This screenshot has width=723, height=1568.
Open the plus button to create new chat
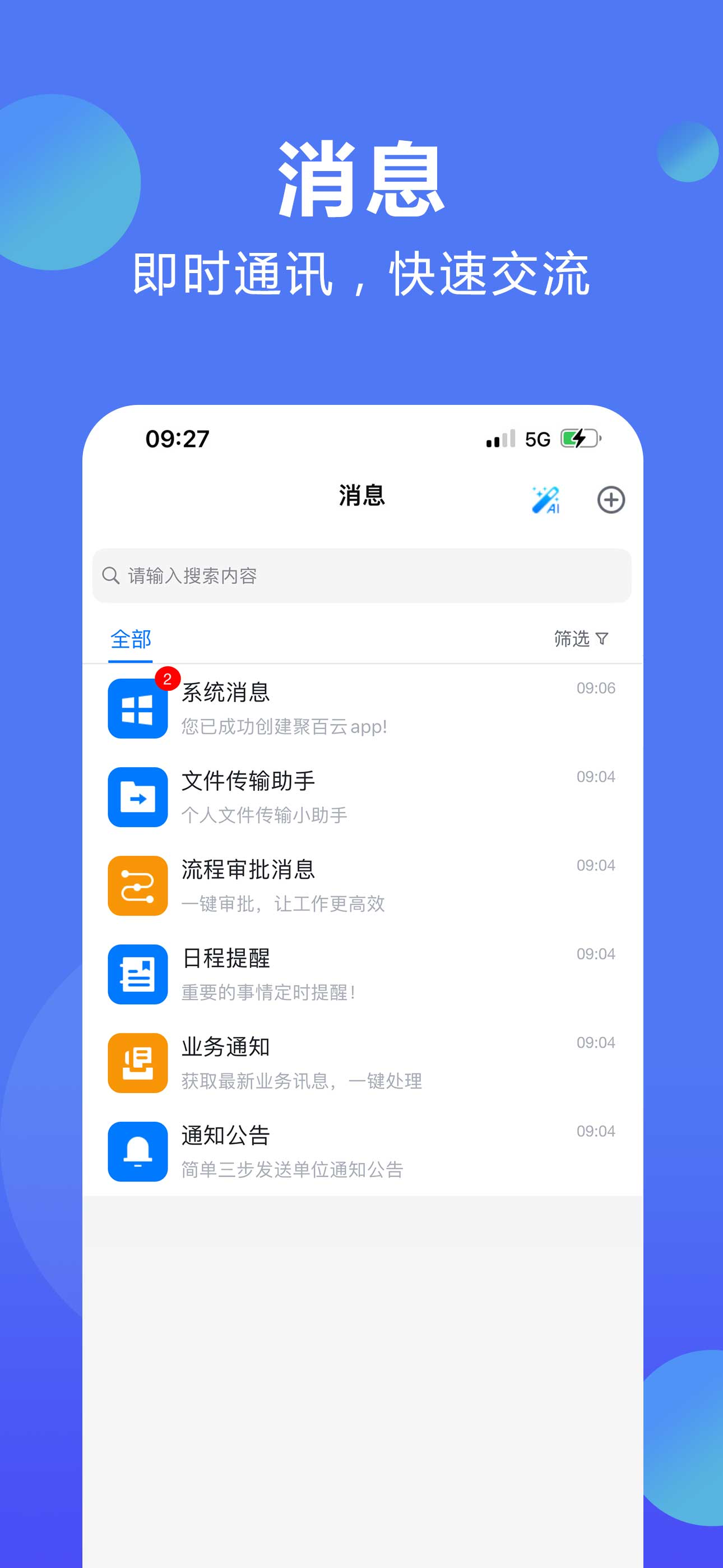tap(611, 499)
